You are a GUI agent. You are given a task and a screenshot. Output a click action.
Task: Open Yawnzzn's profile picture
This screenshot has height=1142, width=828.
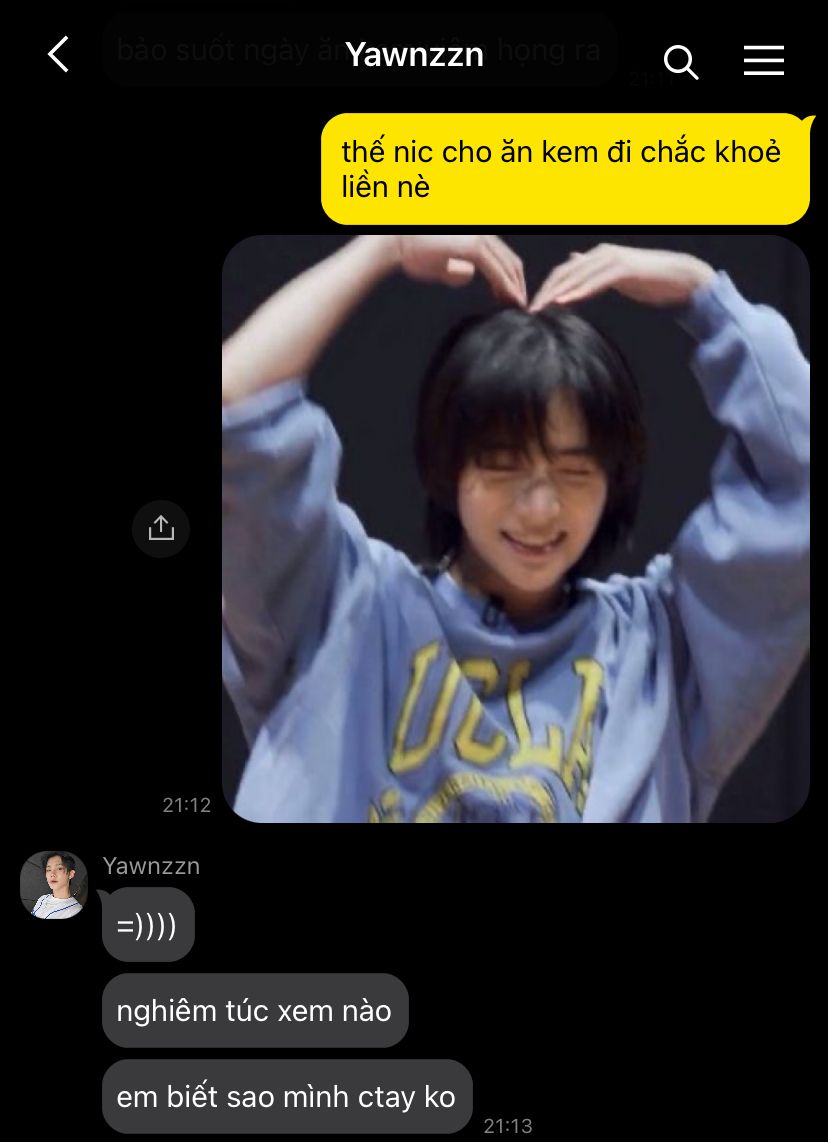point(54,884)
